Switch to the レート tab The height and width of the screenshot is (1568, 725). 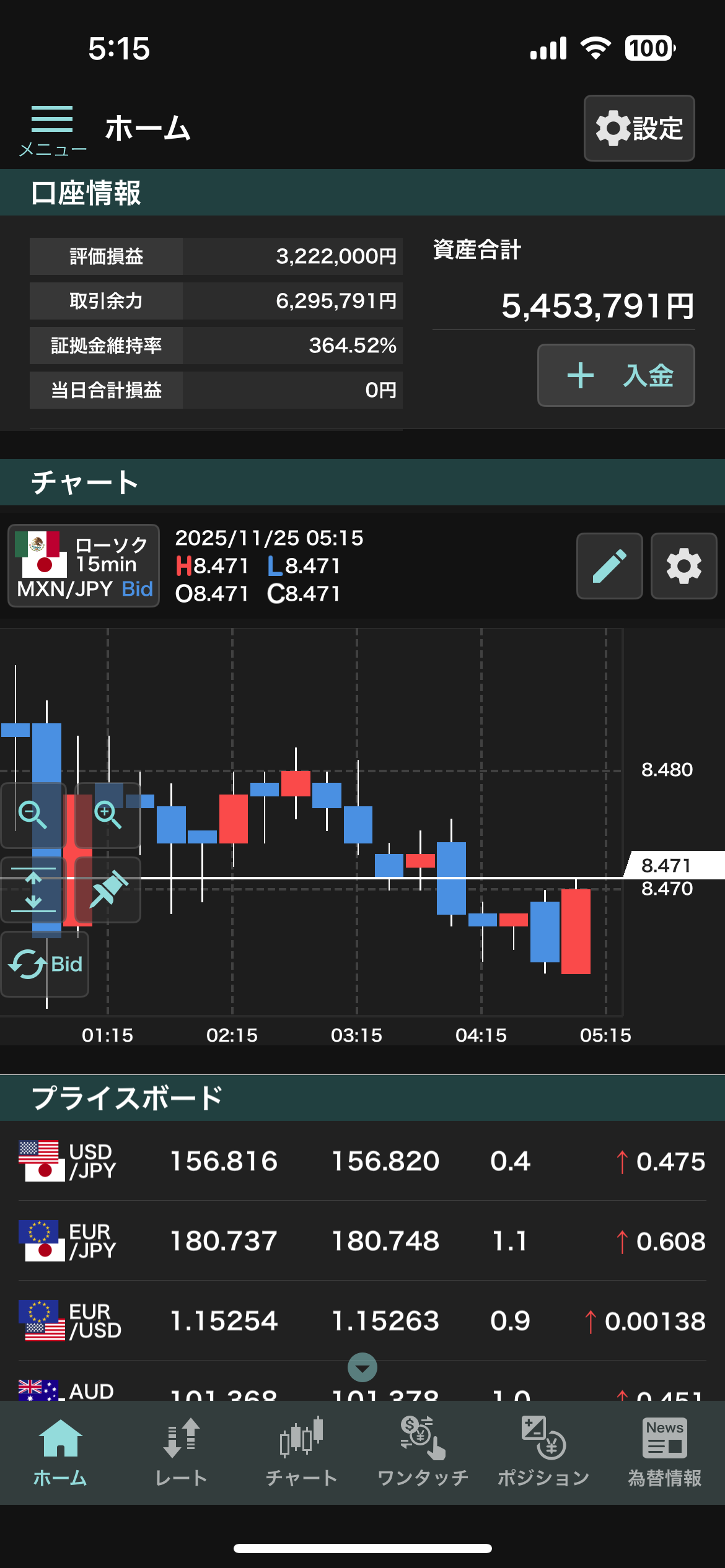pyautogui.click(x=181, y=1453)
